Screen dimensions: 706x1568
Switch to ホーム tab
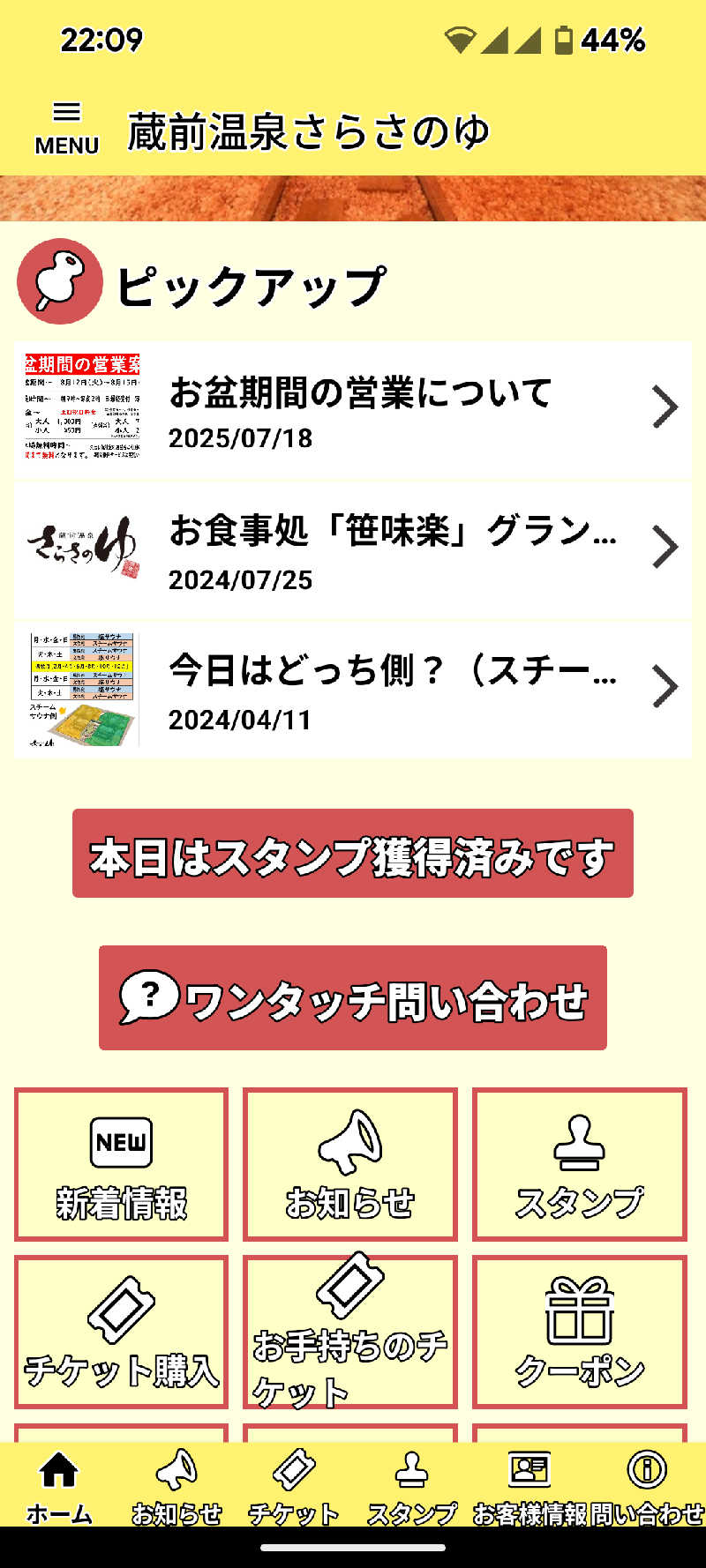(x=59, y=1487)
